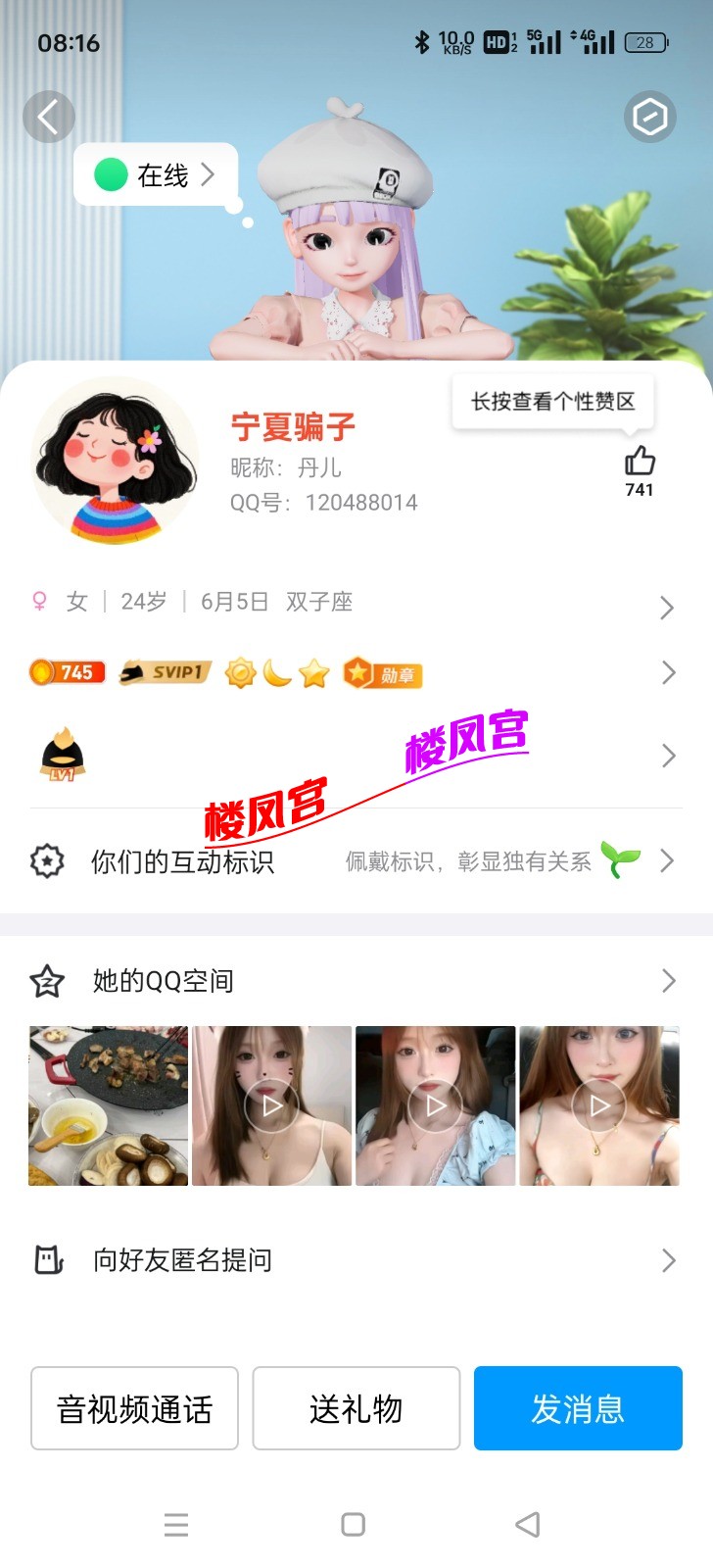Open 你们的互动标识 row
Image resolution: width=713 pixels, height=1568 pixels.
pyautogui.click(x=353, y=861)
